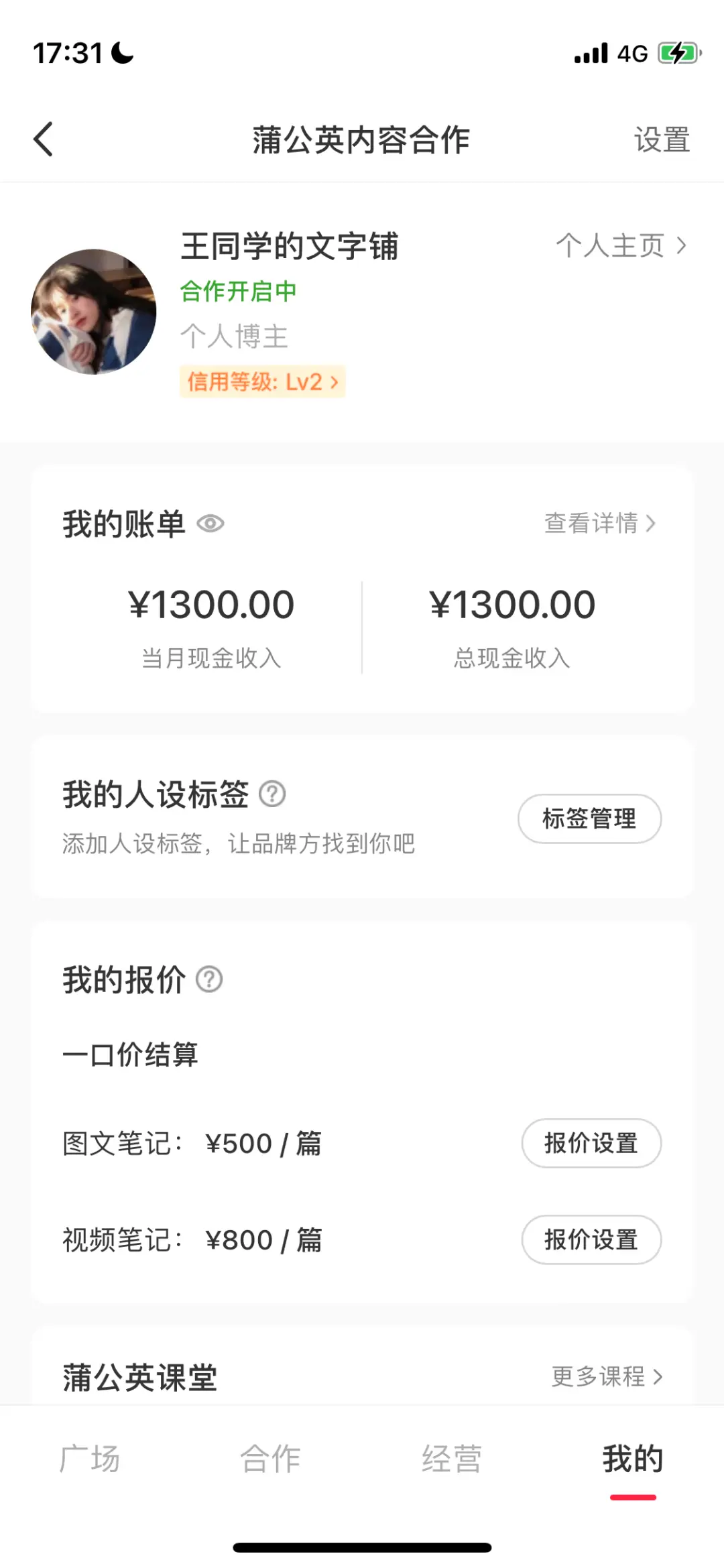Tap the 信用等级 Lv2 credit badge
The height and width of the screenshot is (1568, 724).
point(262,381)
